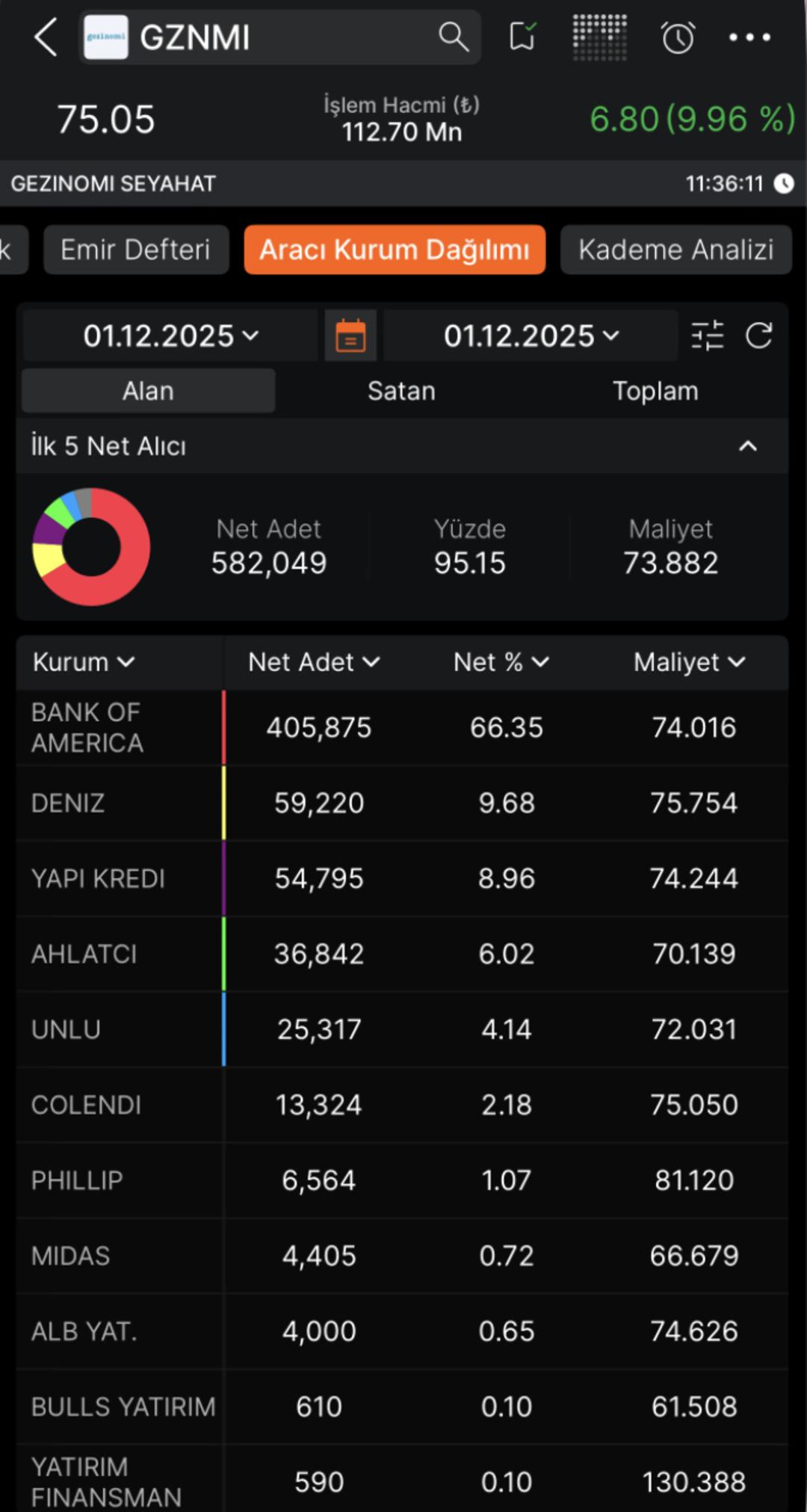
Task: Tap the Gezinomi logo next to GZNMI
Action: tap(105, 37)
